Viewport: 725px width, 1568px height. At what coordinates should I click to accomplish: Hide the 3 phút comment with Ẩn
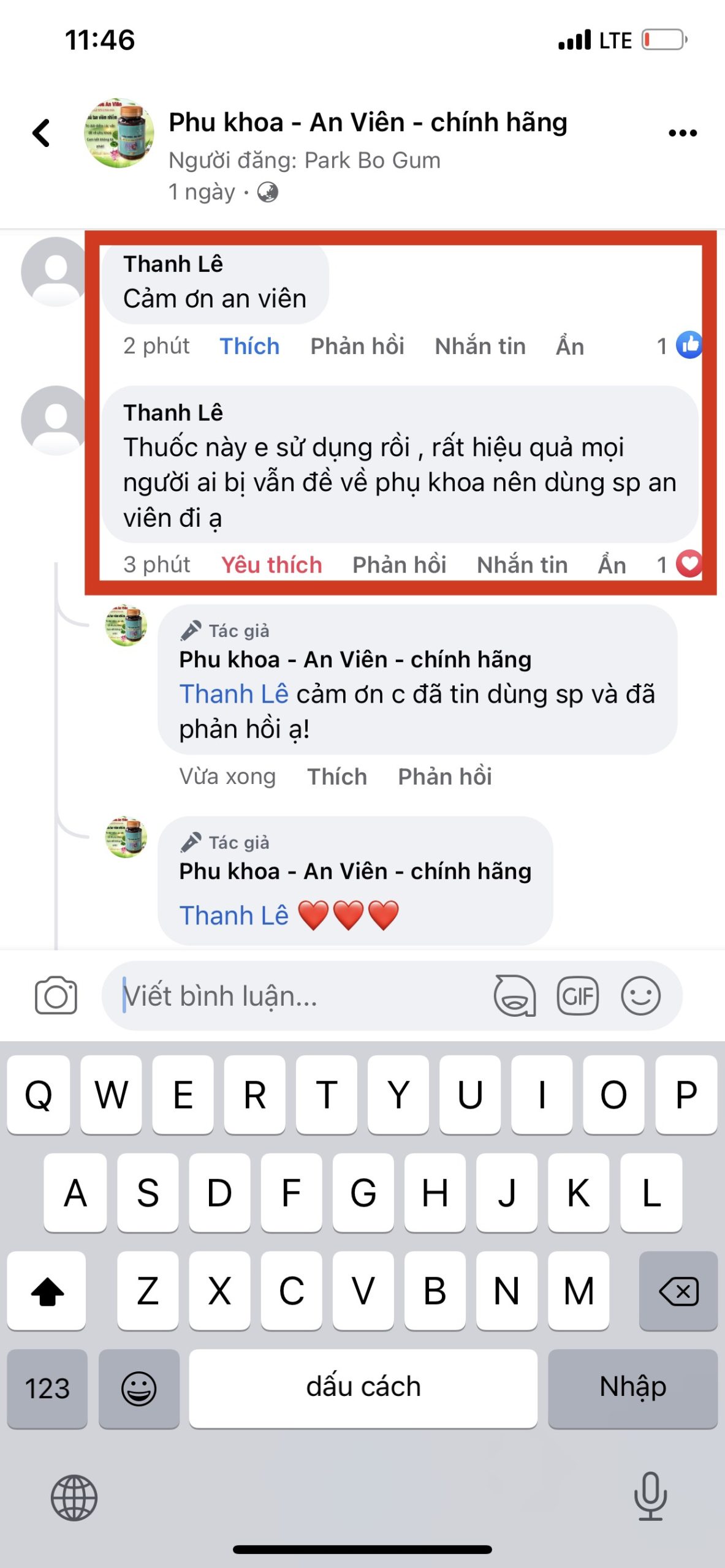[612, 565]
